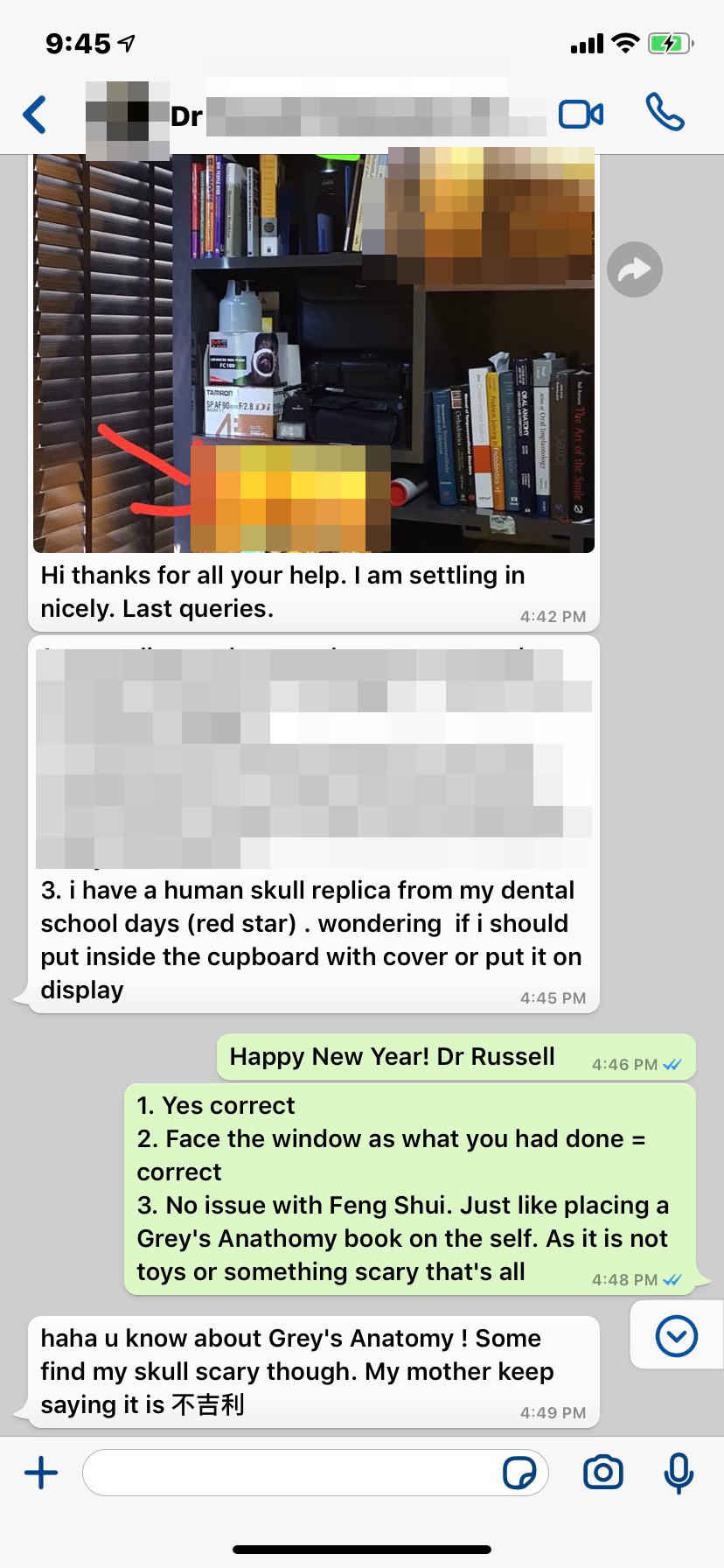The width and height of the screenshot is (724, 1568).
Task: Open the bookshelf photo in the chat
Action: (313, 350)
